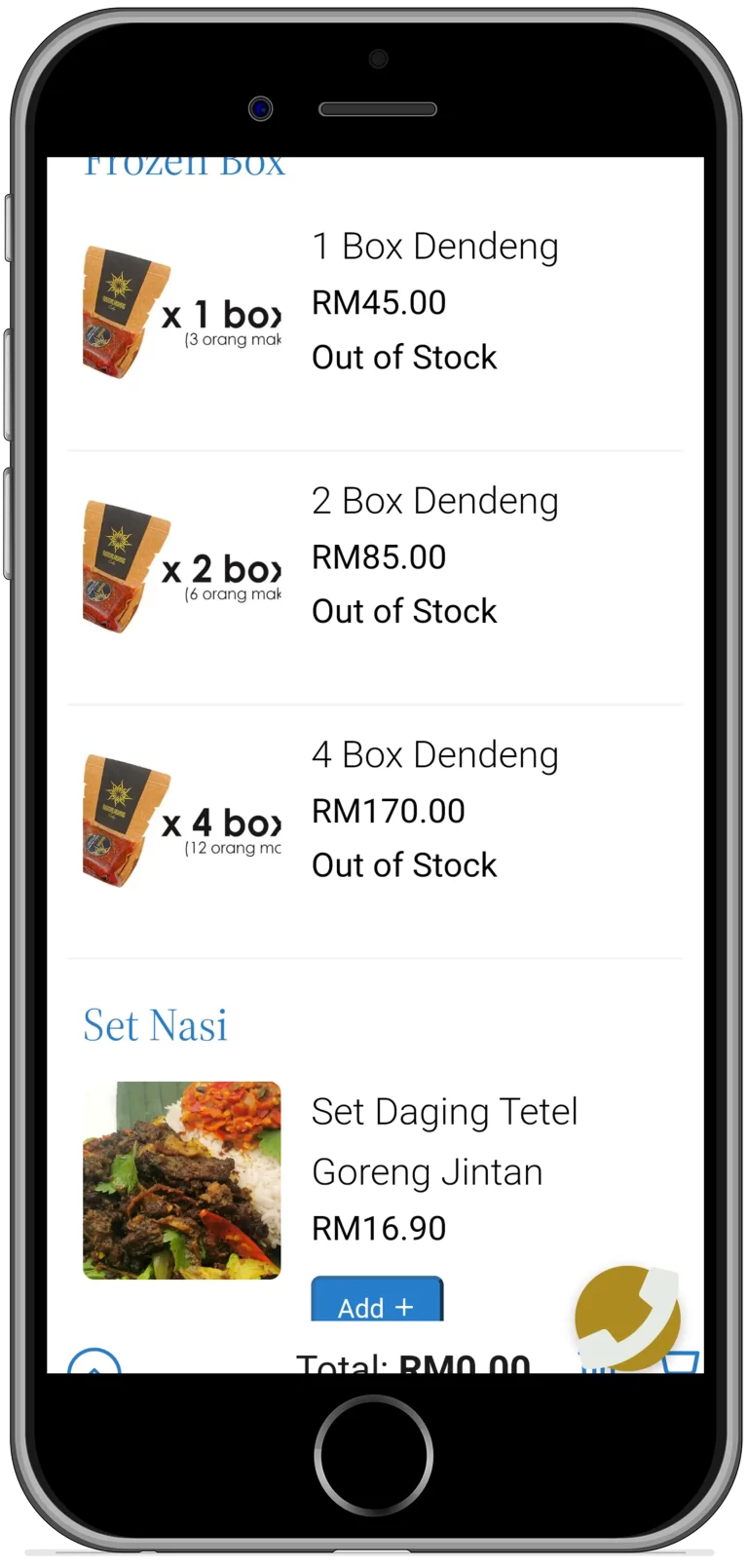View the 4 Box Dendeng item
Image resolution: width=748 pixels, height=1568 pixels.
pyautogui.click(x=434, y=755)
